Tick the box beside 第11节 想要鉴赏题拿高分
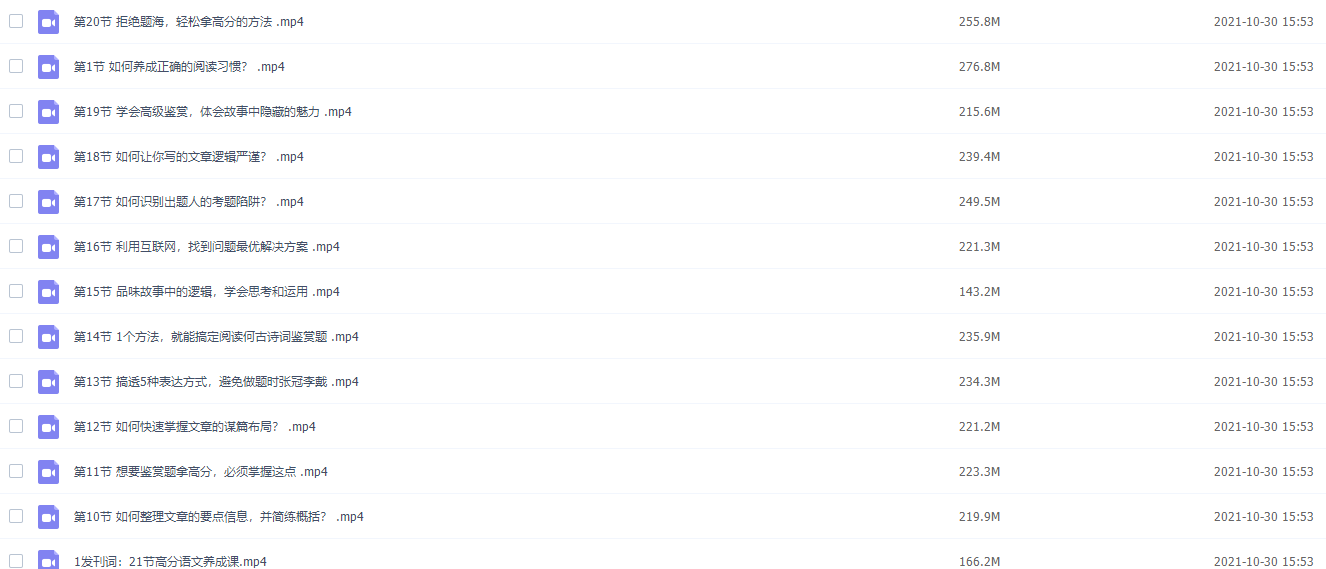 point(16,471)
